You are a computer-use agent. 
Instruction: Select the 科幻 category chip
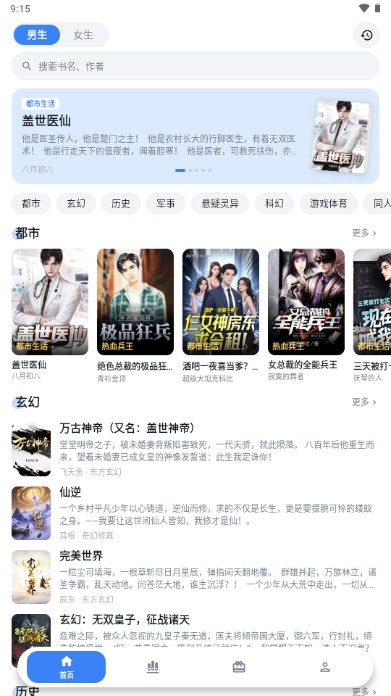(274, 204)
